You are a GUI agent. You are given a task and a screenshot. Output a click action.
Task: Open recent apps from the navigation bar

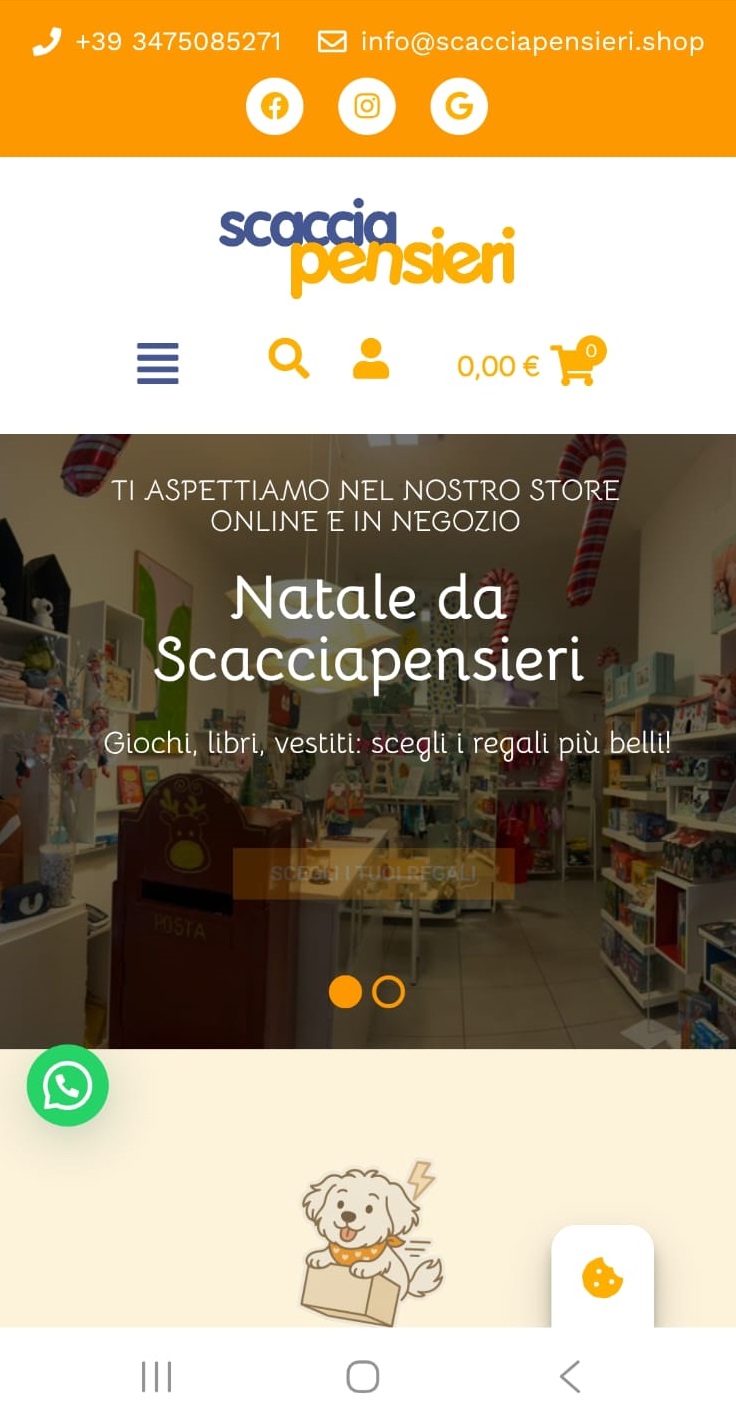click(x=156, y=1377)
